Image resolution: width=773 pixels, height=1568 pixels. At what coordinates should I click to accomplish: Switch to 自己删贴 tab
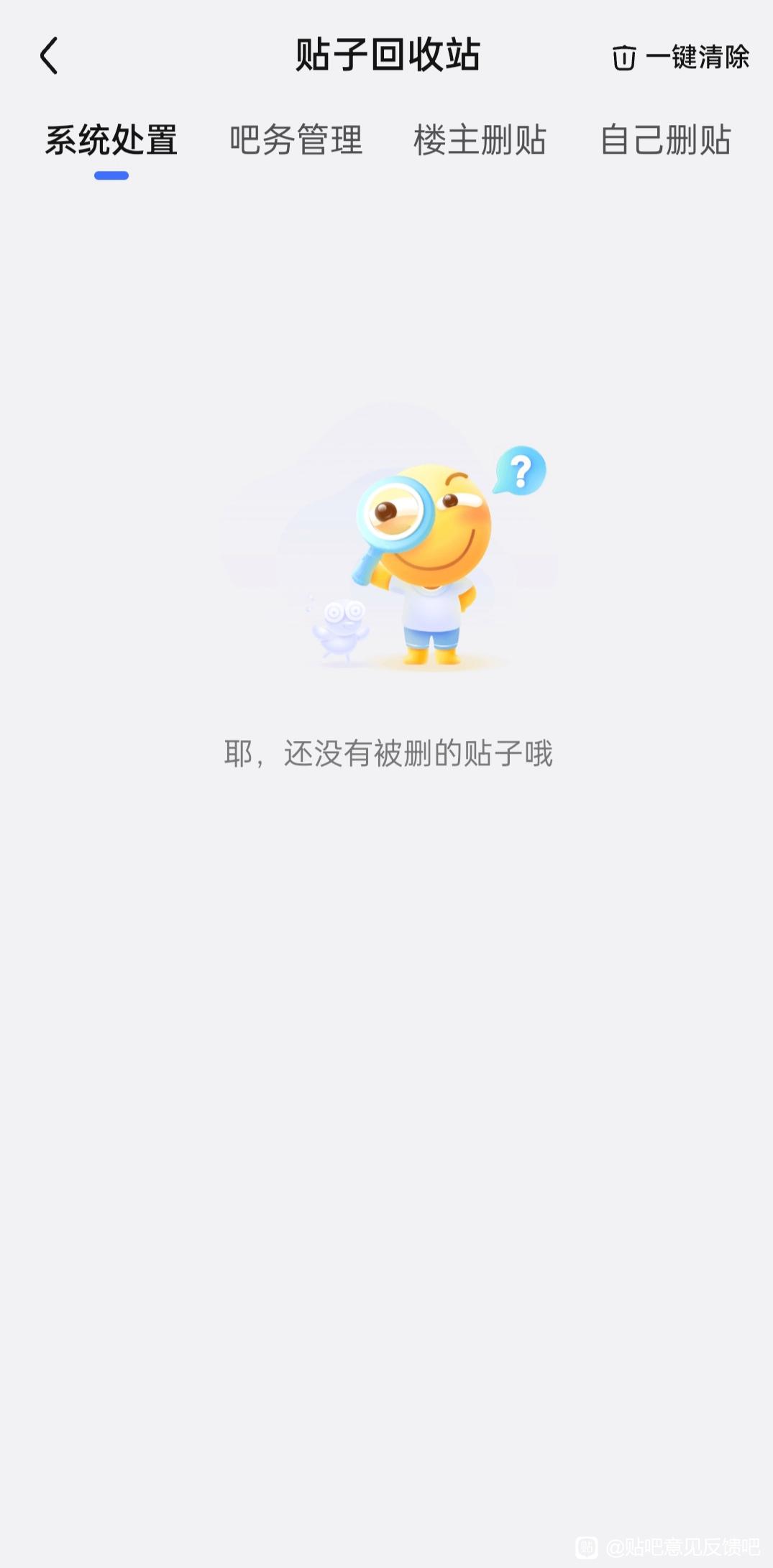point(665,140)
